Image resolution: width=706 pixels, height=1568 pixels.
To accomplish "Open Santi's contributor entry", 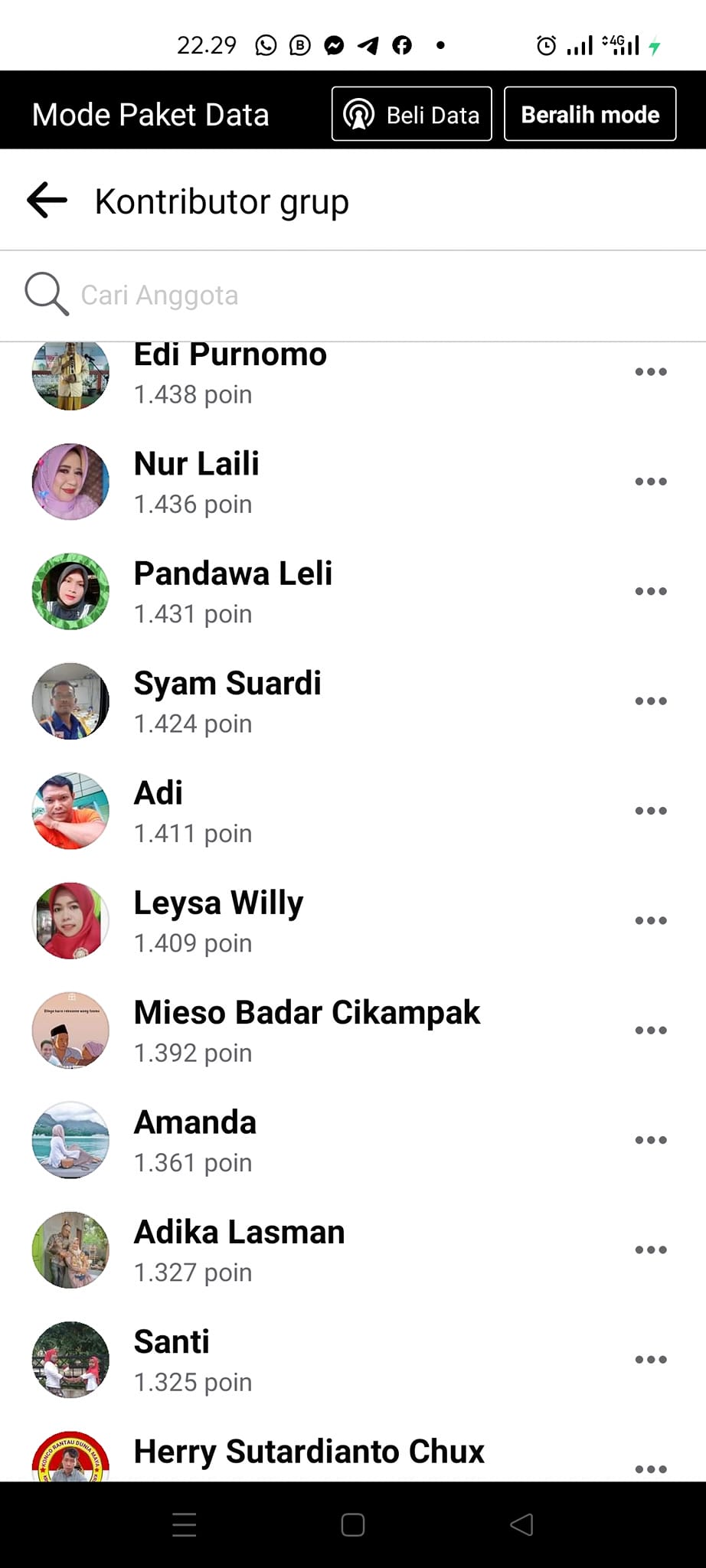I will point(172,1342).
